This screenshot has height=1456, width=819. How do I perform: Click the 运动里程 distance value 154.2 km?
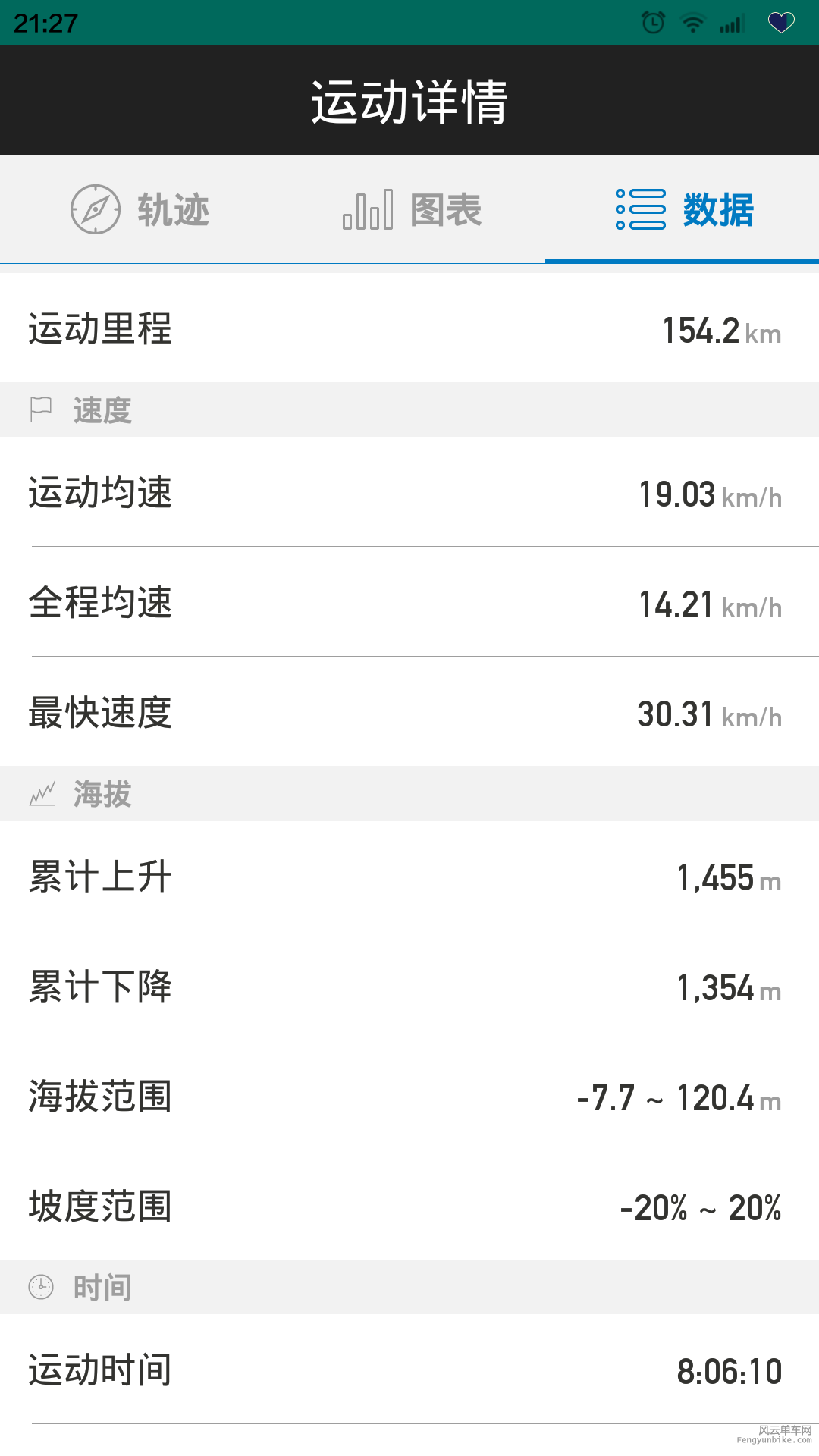coord(717,329)
